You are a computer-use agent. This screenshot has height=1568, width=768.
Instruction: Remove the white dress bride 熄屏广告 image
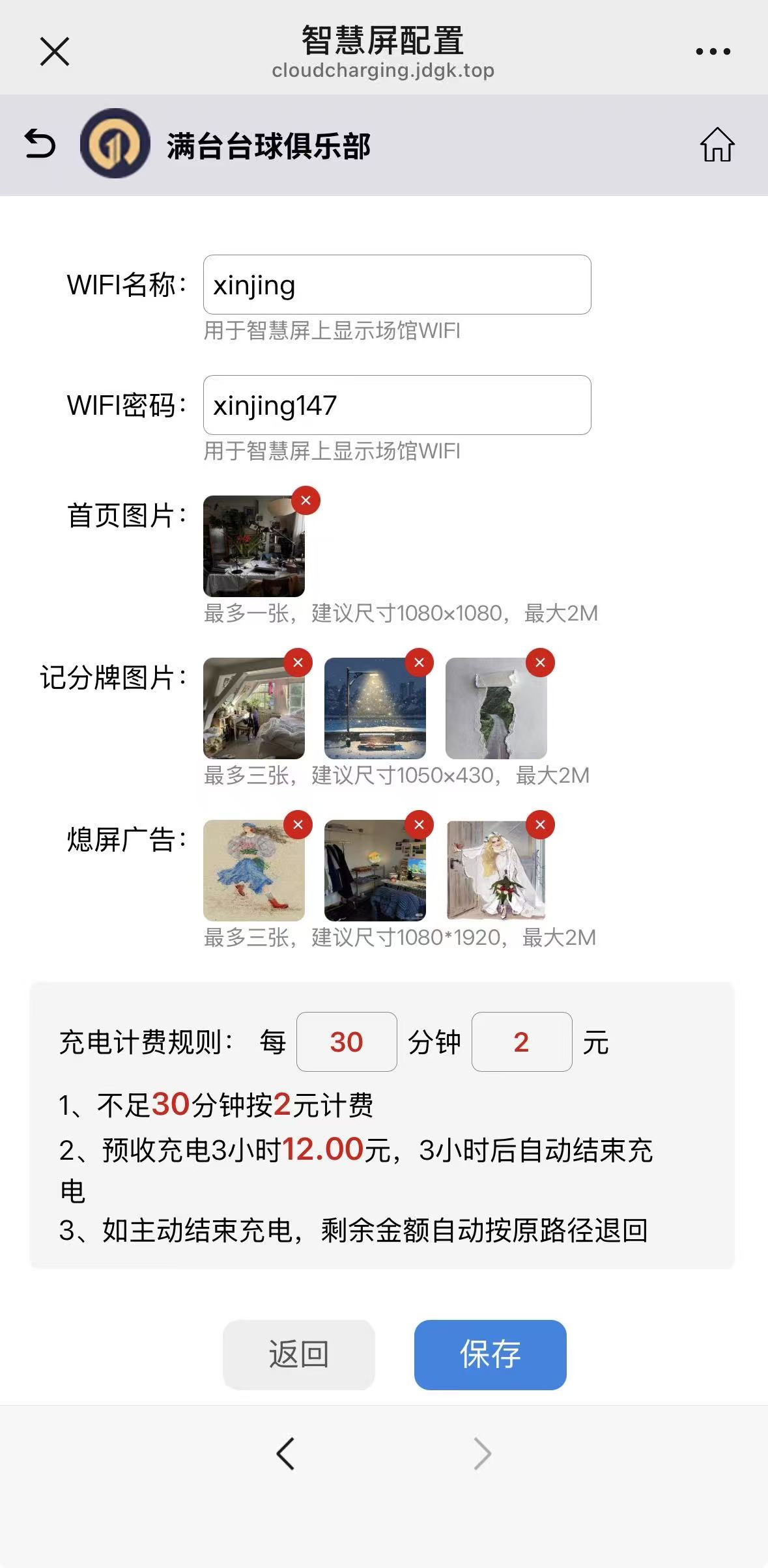[x=540, y=825]
